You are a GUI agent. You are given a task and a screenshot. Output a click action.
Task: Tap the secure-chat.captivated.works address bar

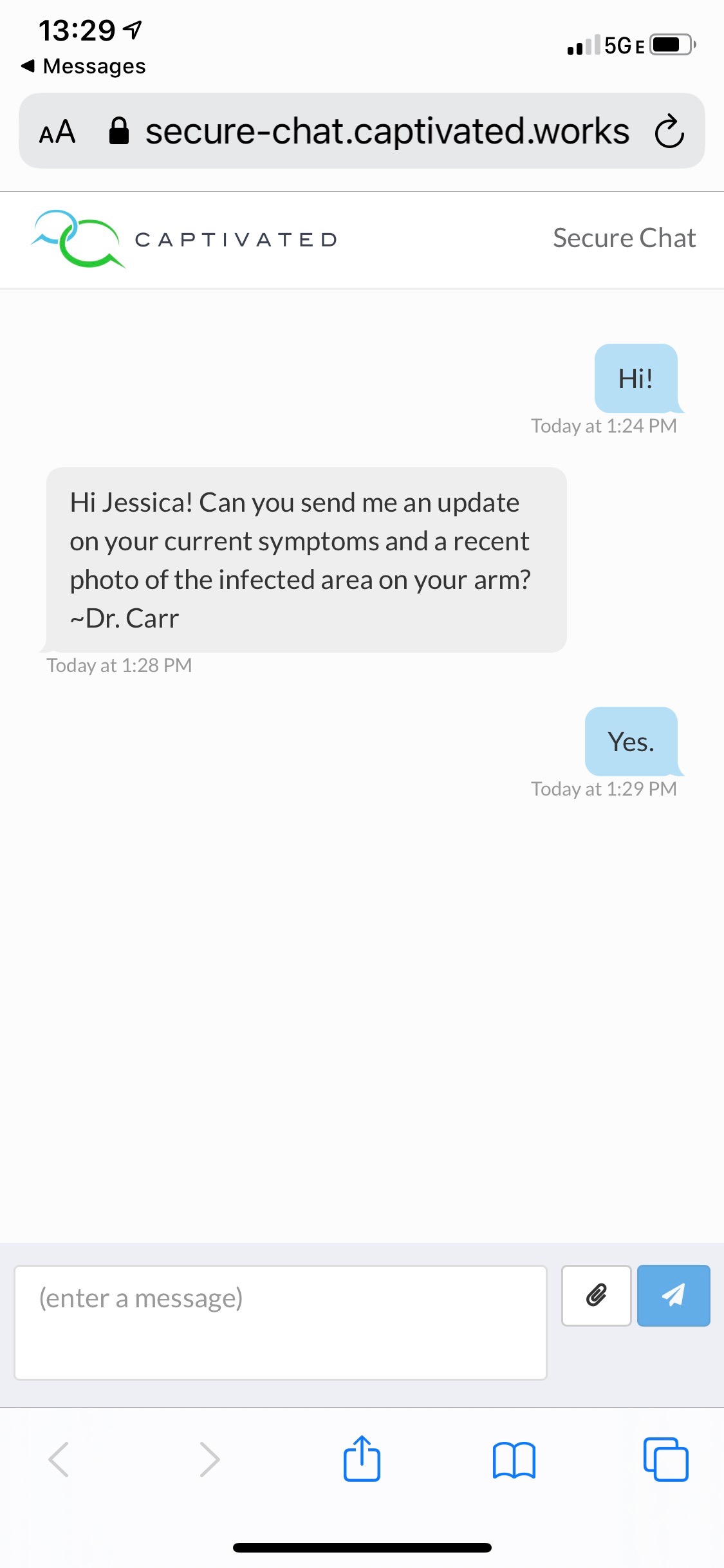[x=387, y=131]
